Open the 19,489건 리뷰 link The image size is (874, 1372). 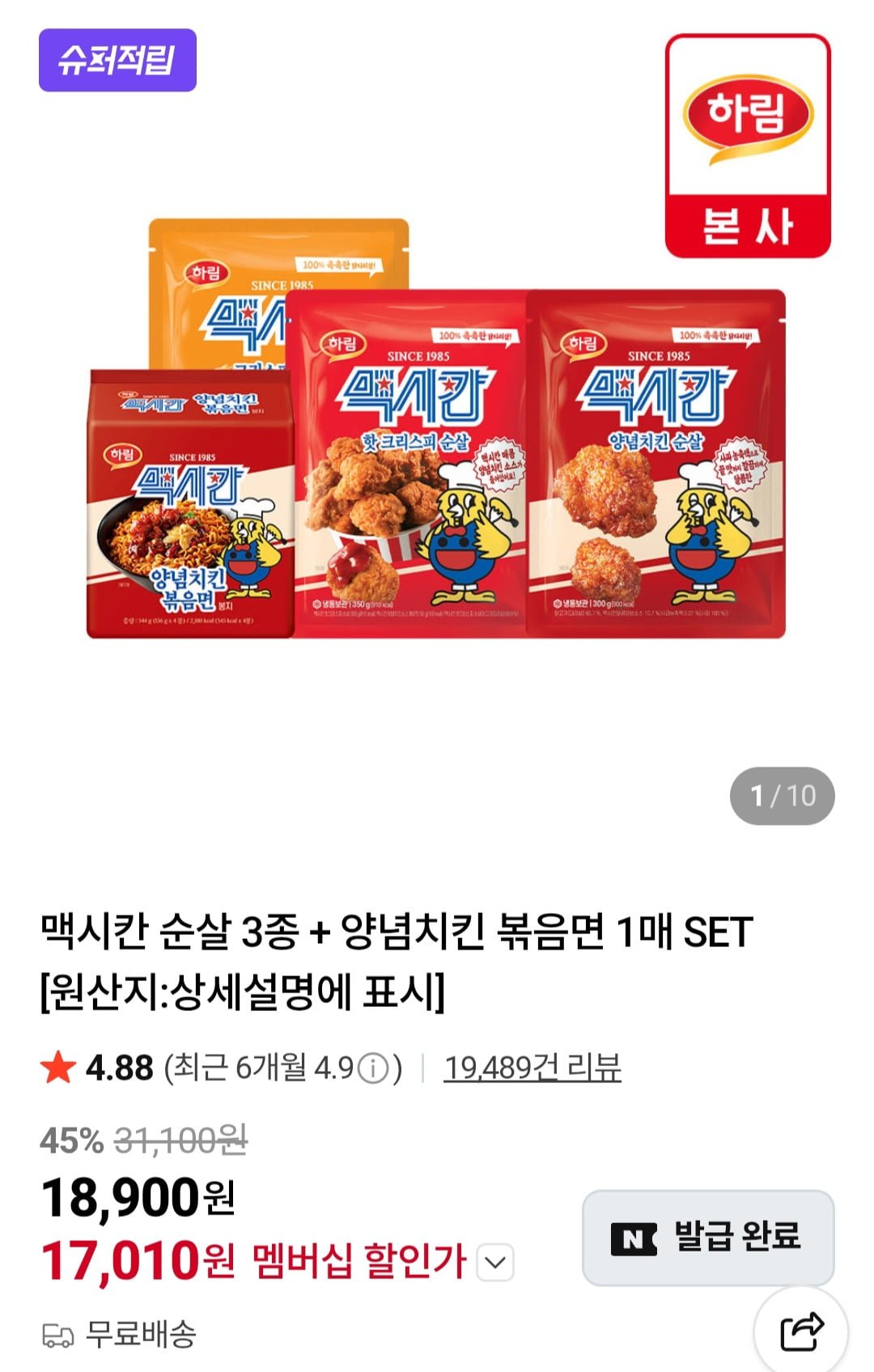532,1068
